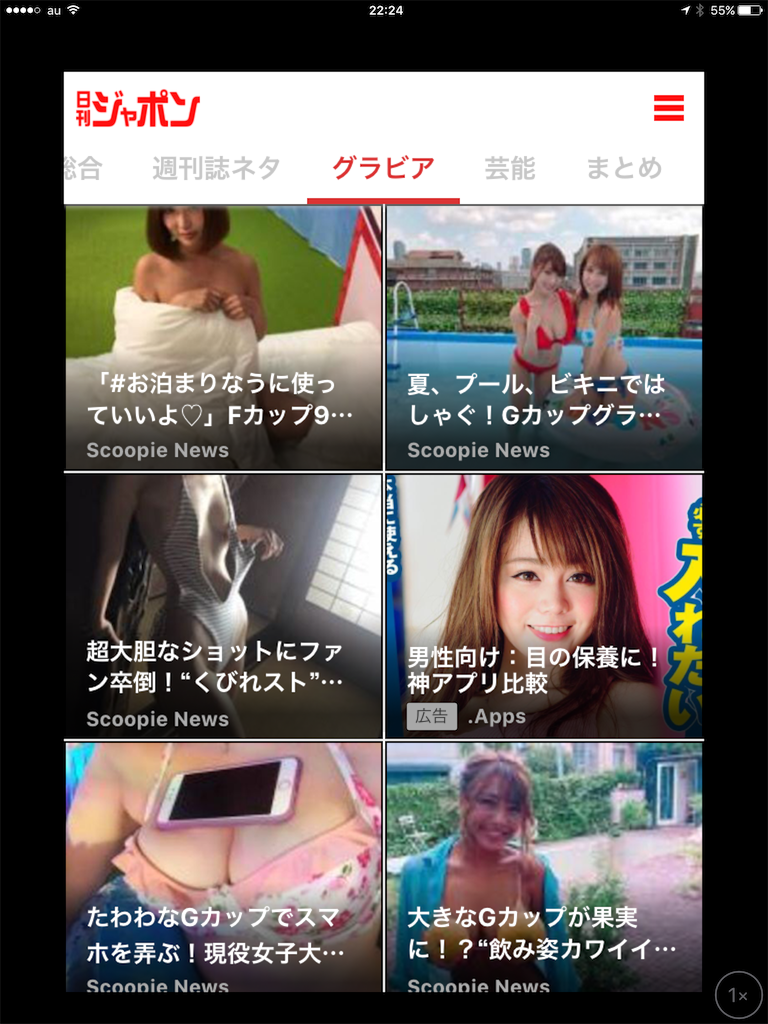Select the グラビア tab
Screen dimensions: 768x1024
pyautogui.click(x=383, y=168)
